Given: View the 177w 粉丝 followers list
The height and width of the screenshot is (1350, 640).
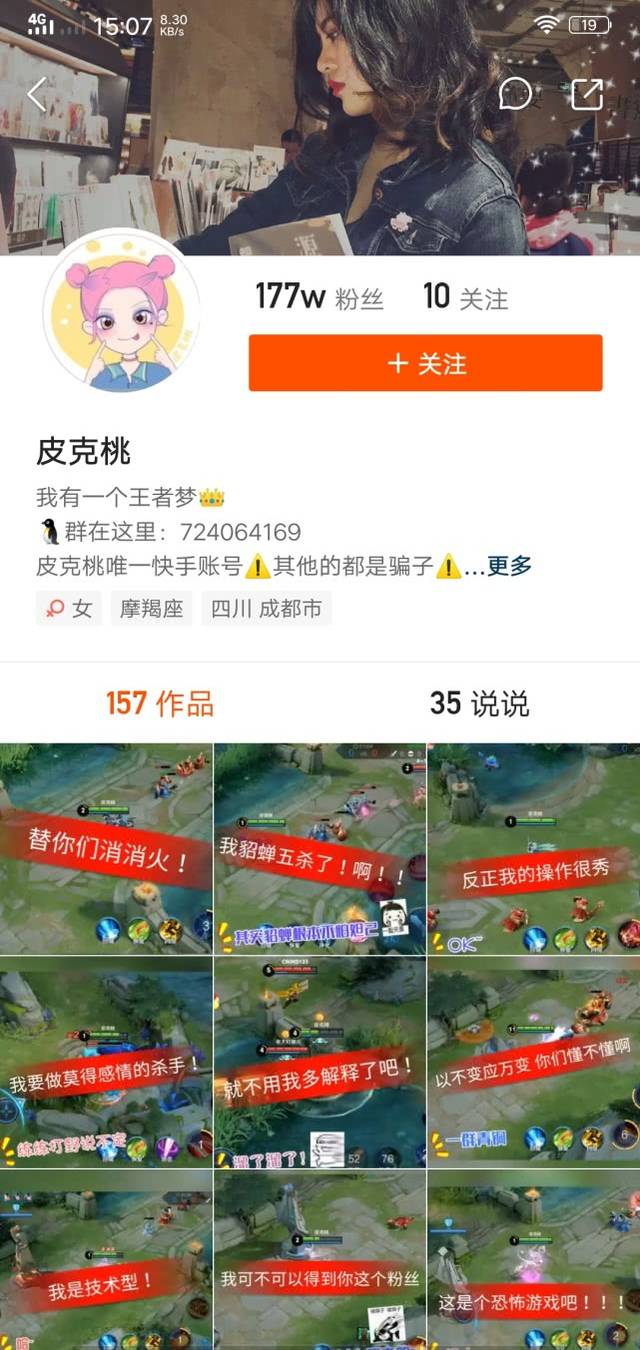Looking at the screenshot, I should pos(319,297).
